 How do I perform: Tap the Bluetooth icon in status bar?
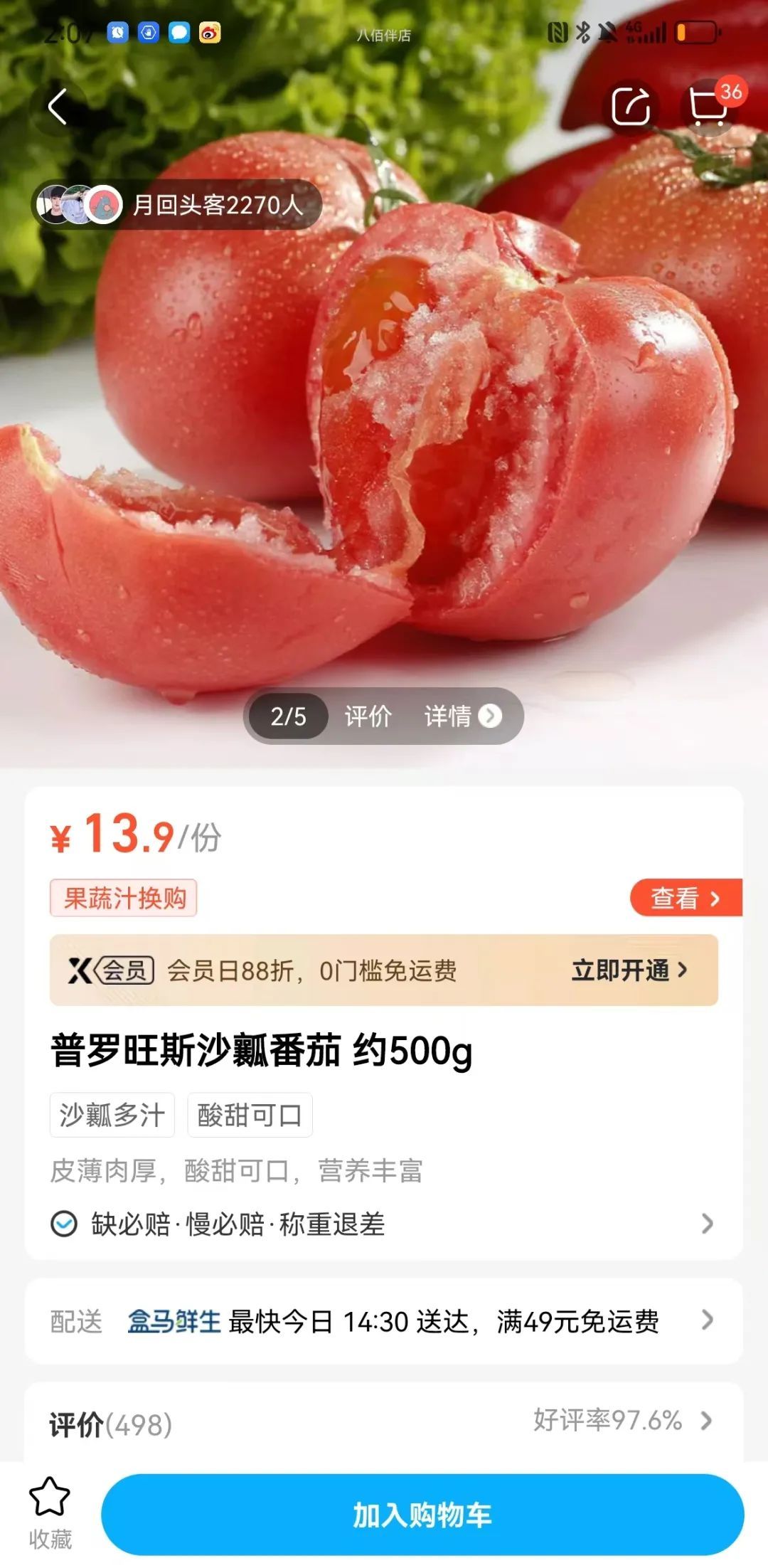tap(585, 30)
